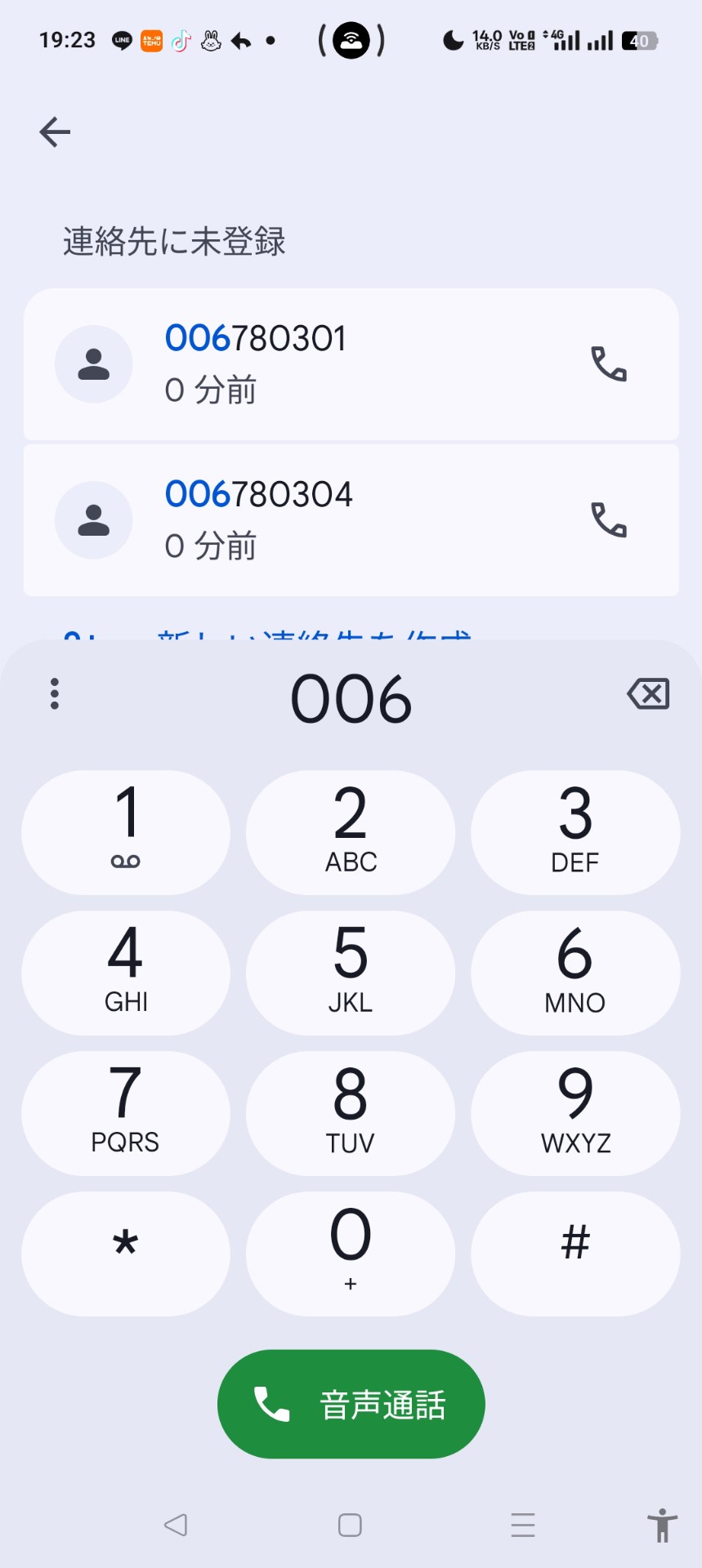The height and width of the screenshot is (1568, 702).
Task: Dial the digit 1 key
Action: 126,832
